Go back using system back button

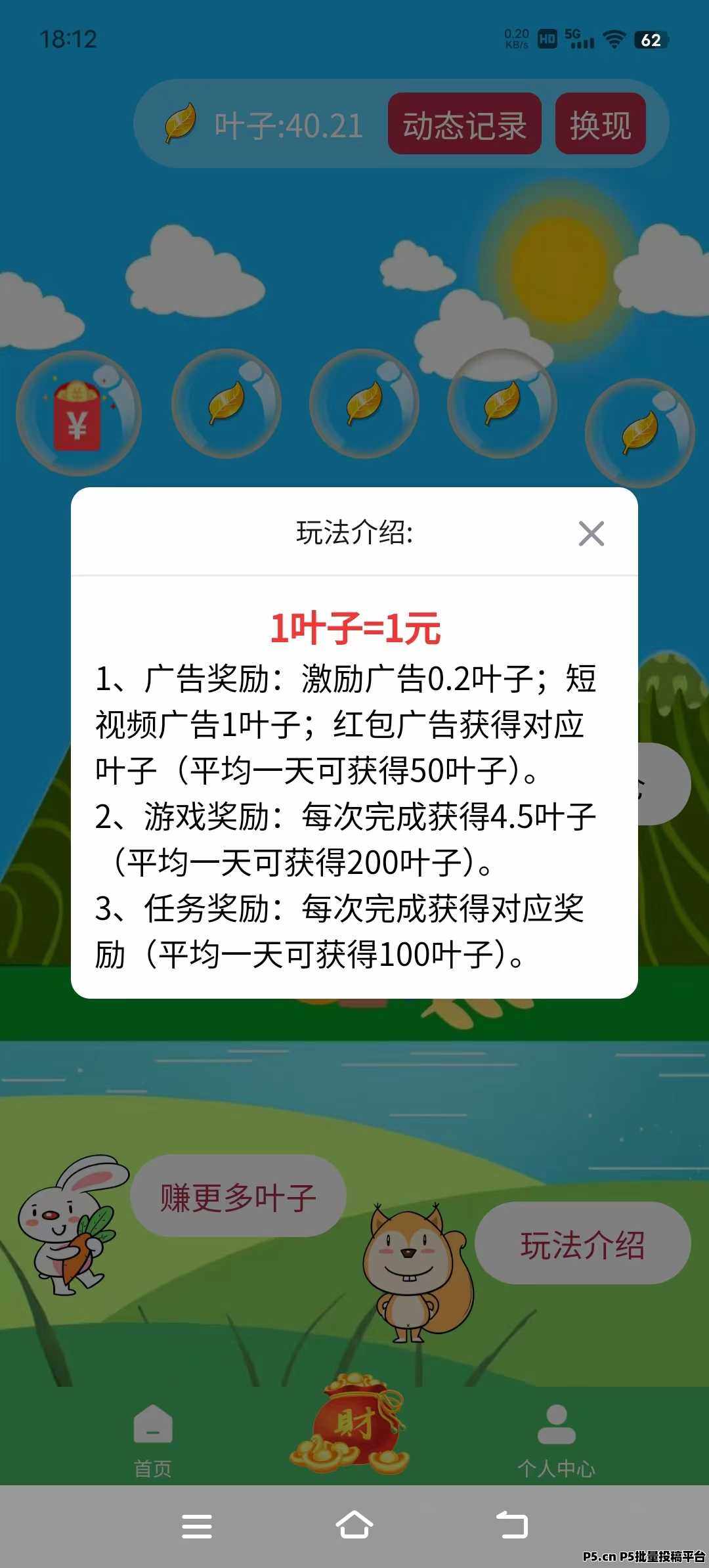tap(512, 1525)
